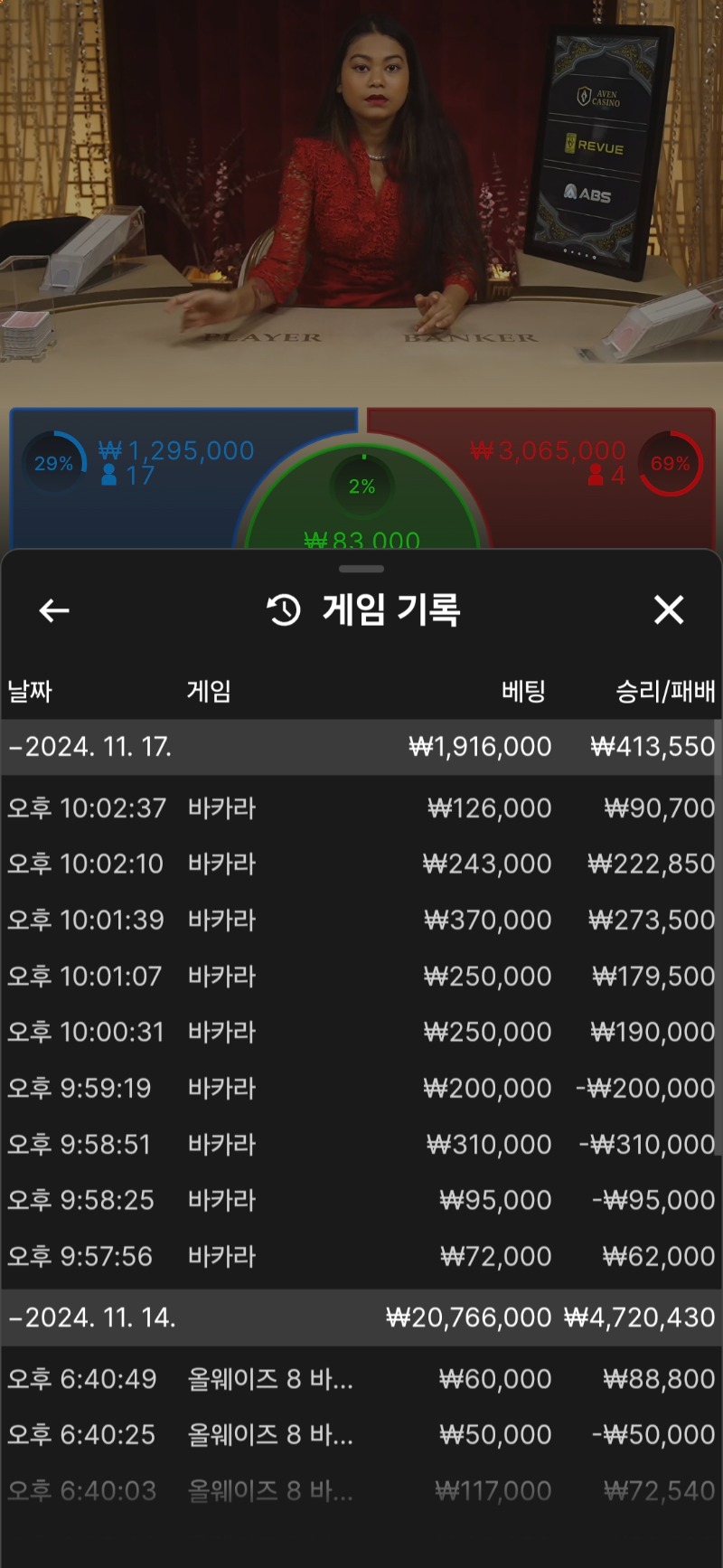Viewport: 723px width, 1568px height.
Task: View details of the 오후 10:01:39 game
Action: pos(361,920)
